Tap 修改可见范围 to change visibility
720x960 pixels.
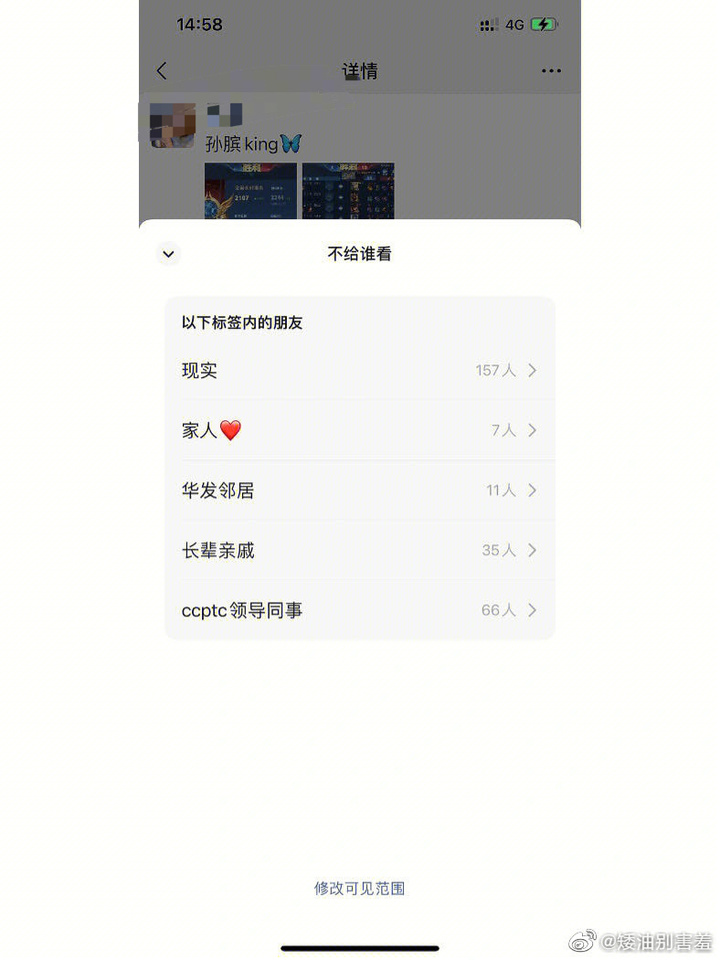tap(359, 888)
